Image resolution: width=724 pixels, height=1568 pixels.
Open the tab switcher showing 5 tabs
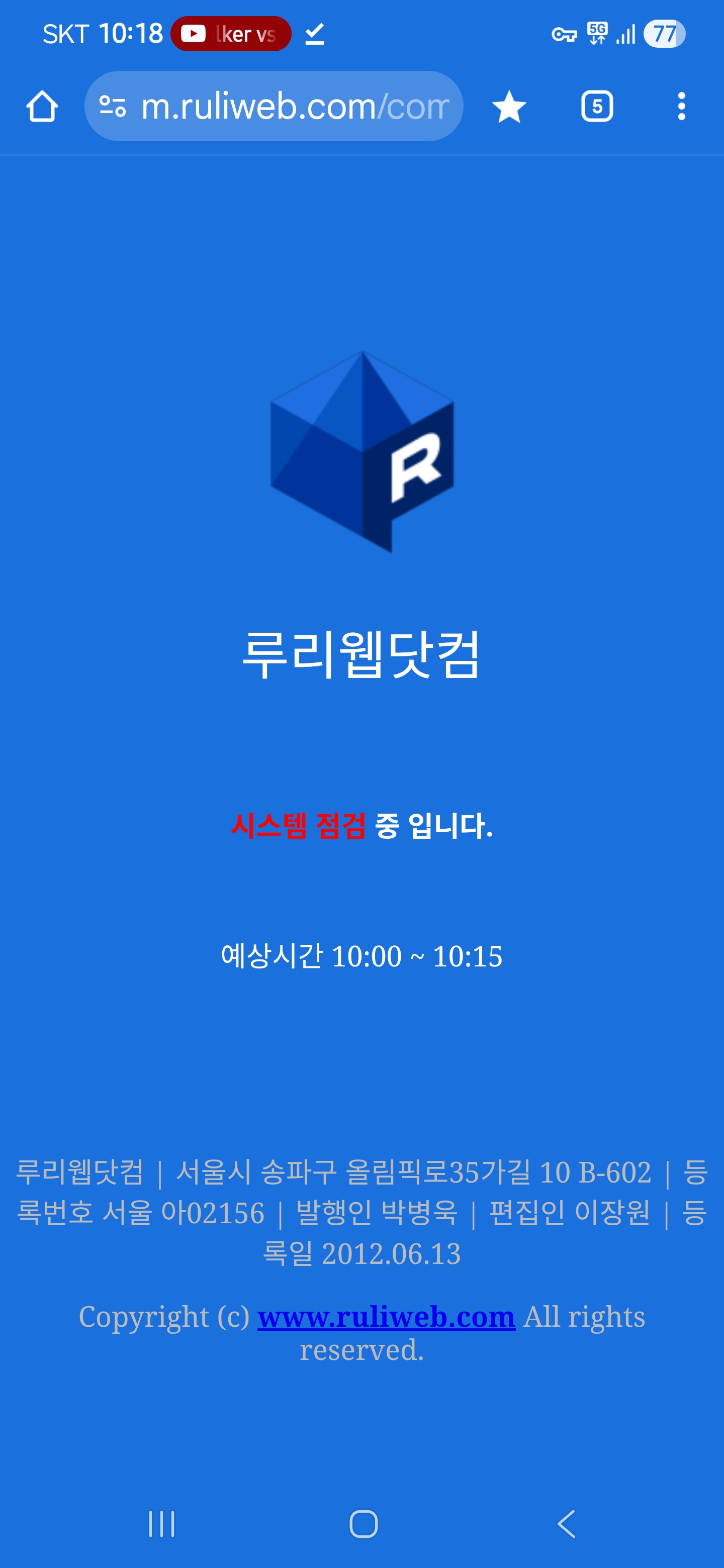[597, 107]
